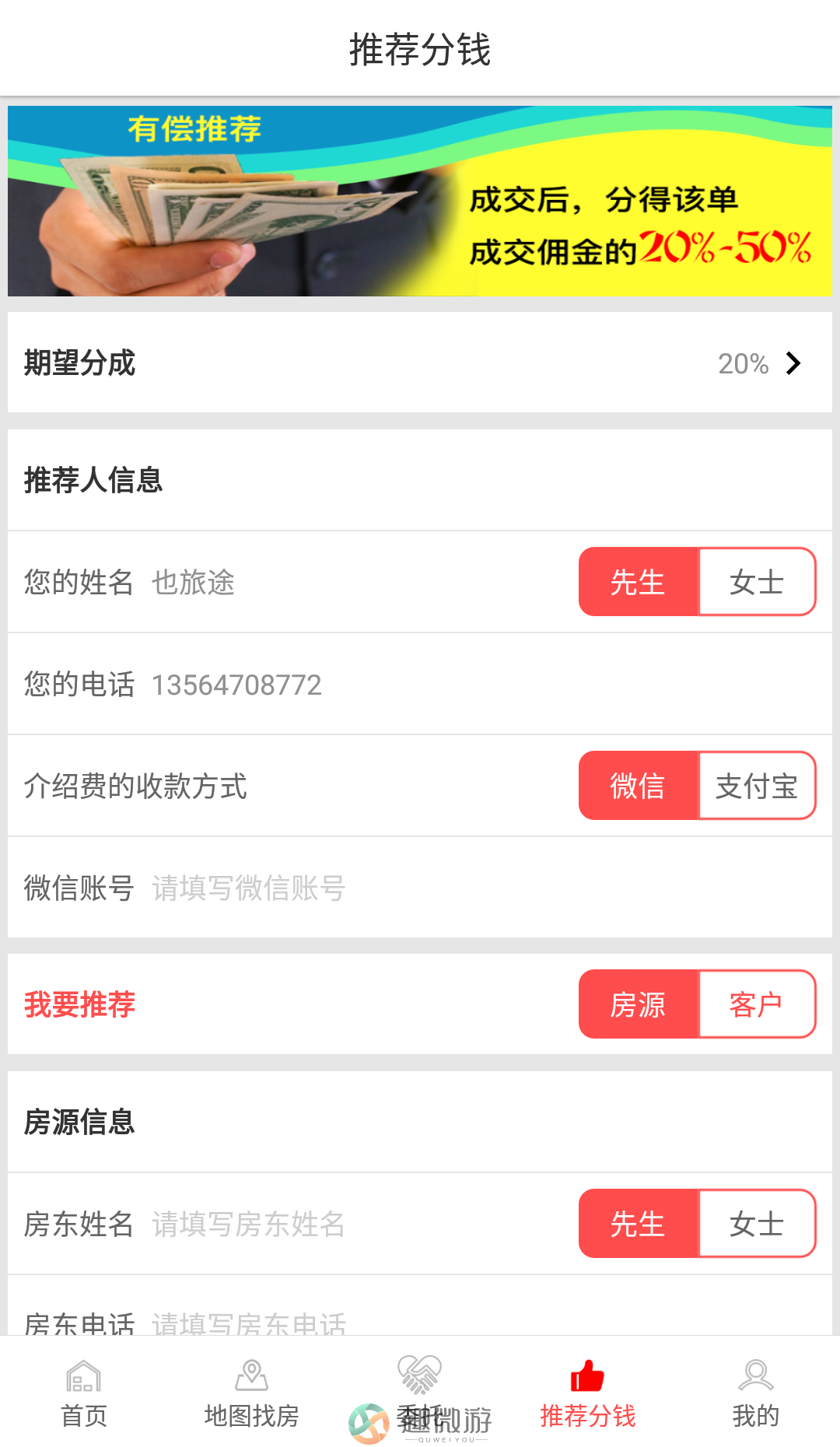Choose 支付宝 as payment method
840x1447 pixels.
(758, 786)
